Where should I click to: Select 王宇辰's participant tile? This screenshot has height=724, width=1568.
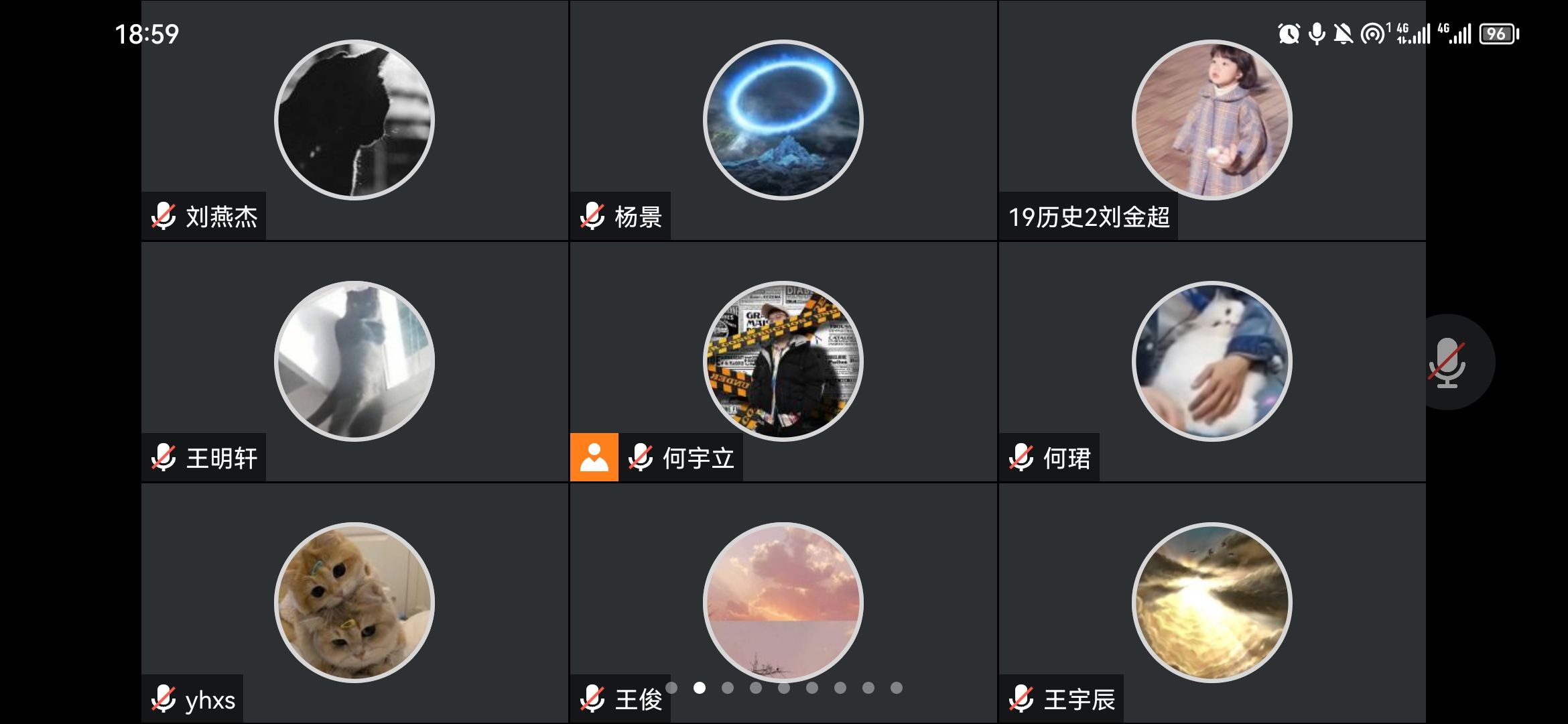[1212, 602]
